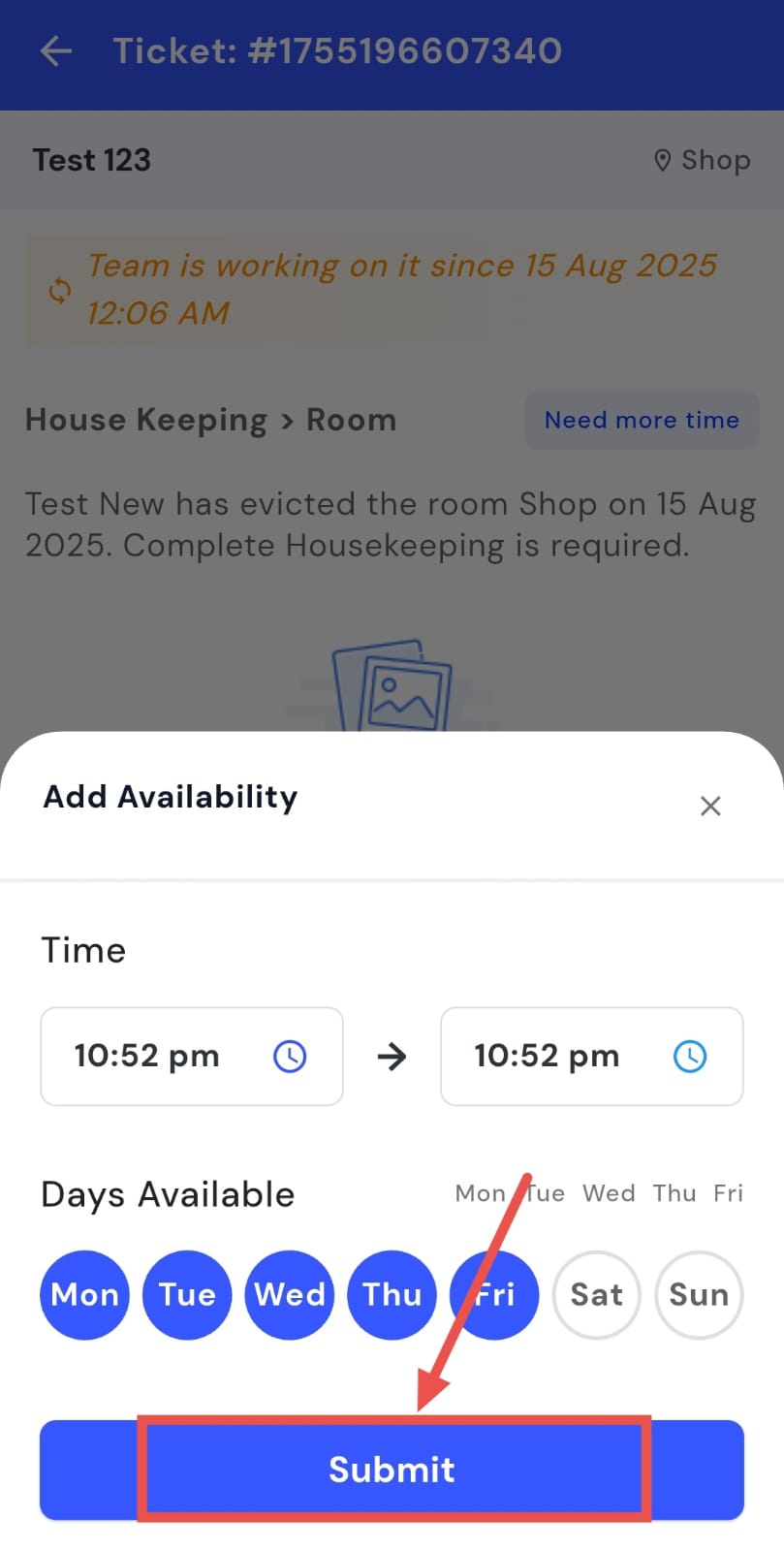Toggle Wed day chip

290,1295
